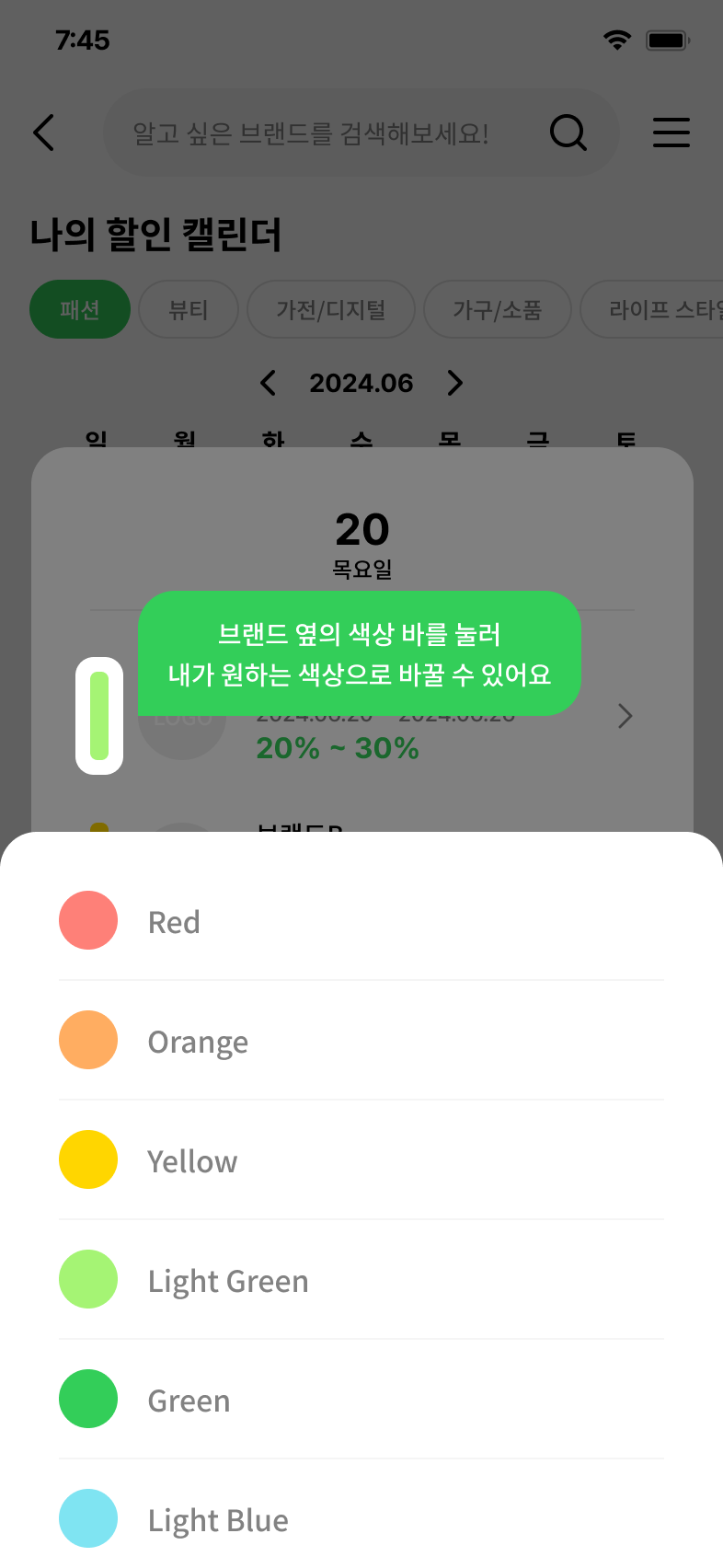Go back with the top-left arrow
723x1568 pixels.
[x=43, y=133]
